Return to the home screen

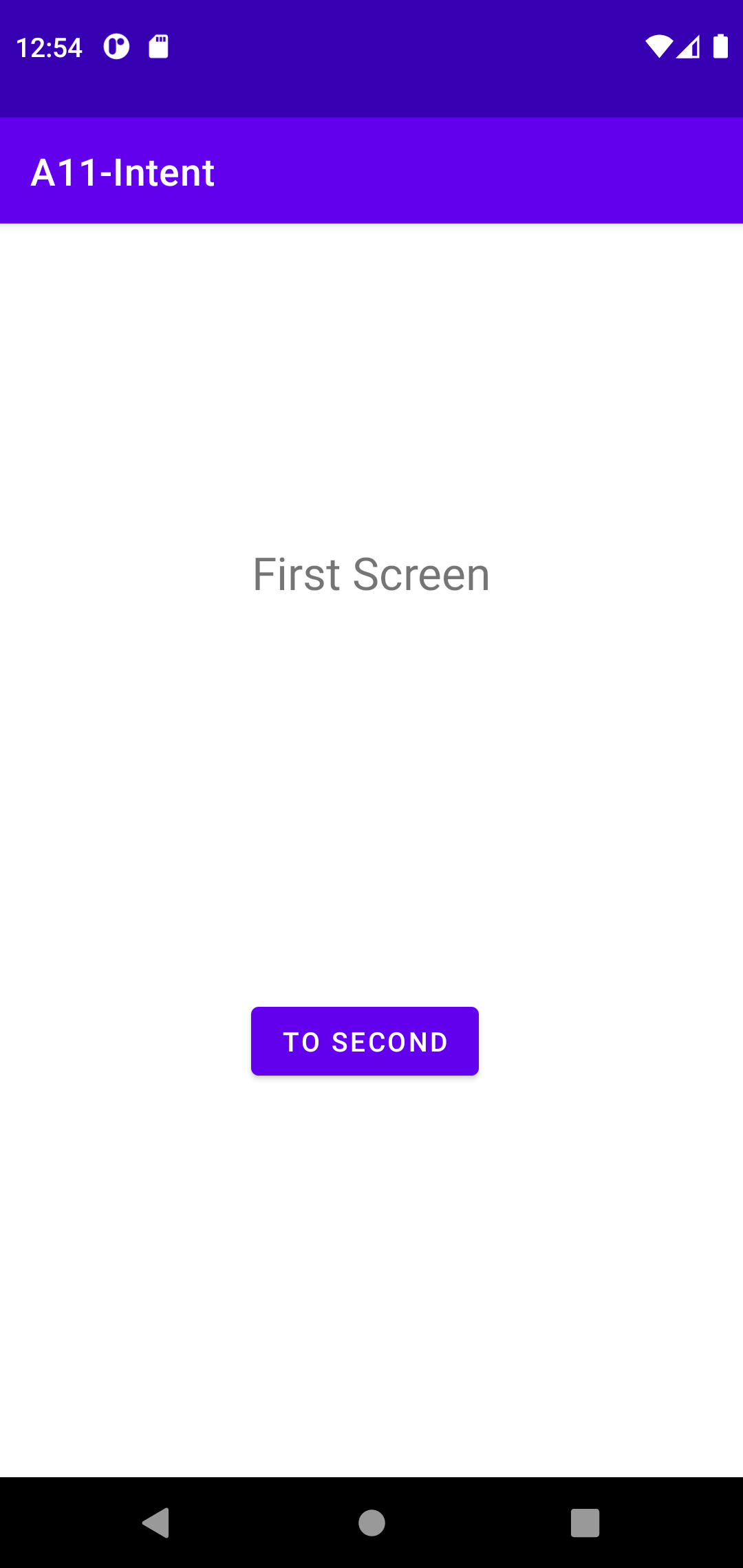[371, 1523]
